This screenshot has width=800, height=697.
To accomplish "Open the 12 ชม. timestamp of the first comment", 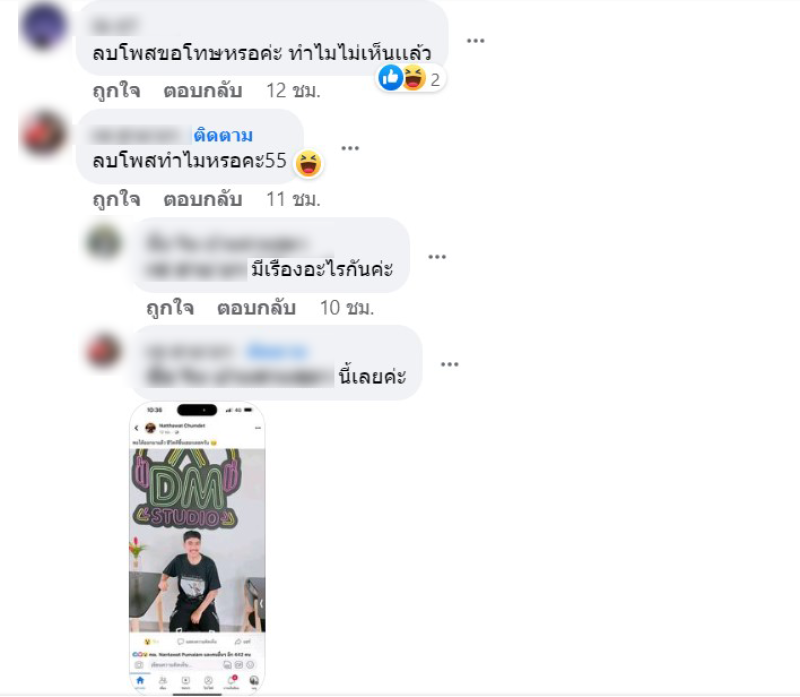I will point(293,91).
